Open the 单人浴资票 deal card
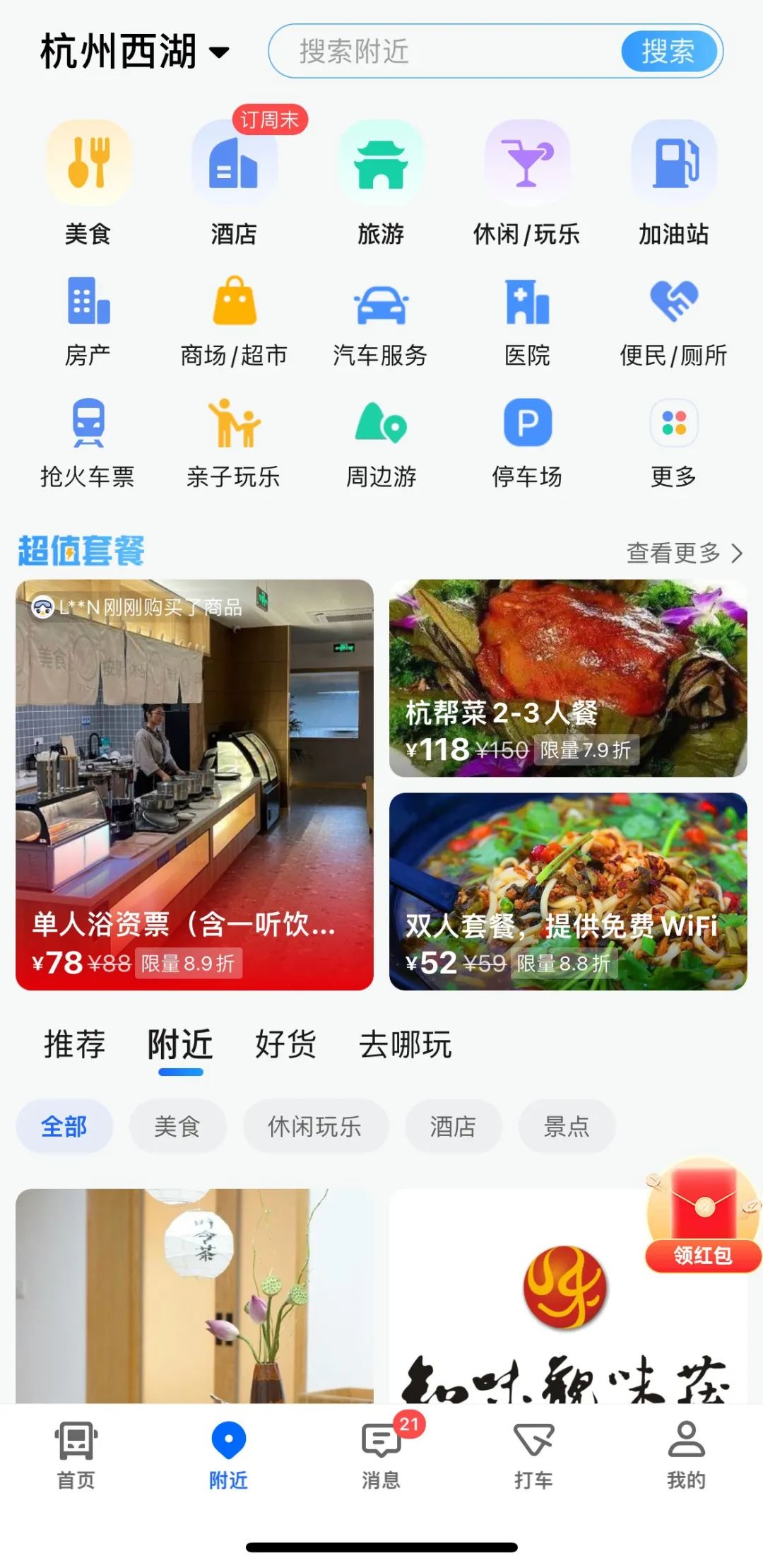 (194, 785)
